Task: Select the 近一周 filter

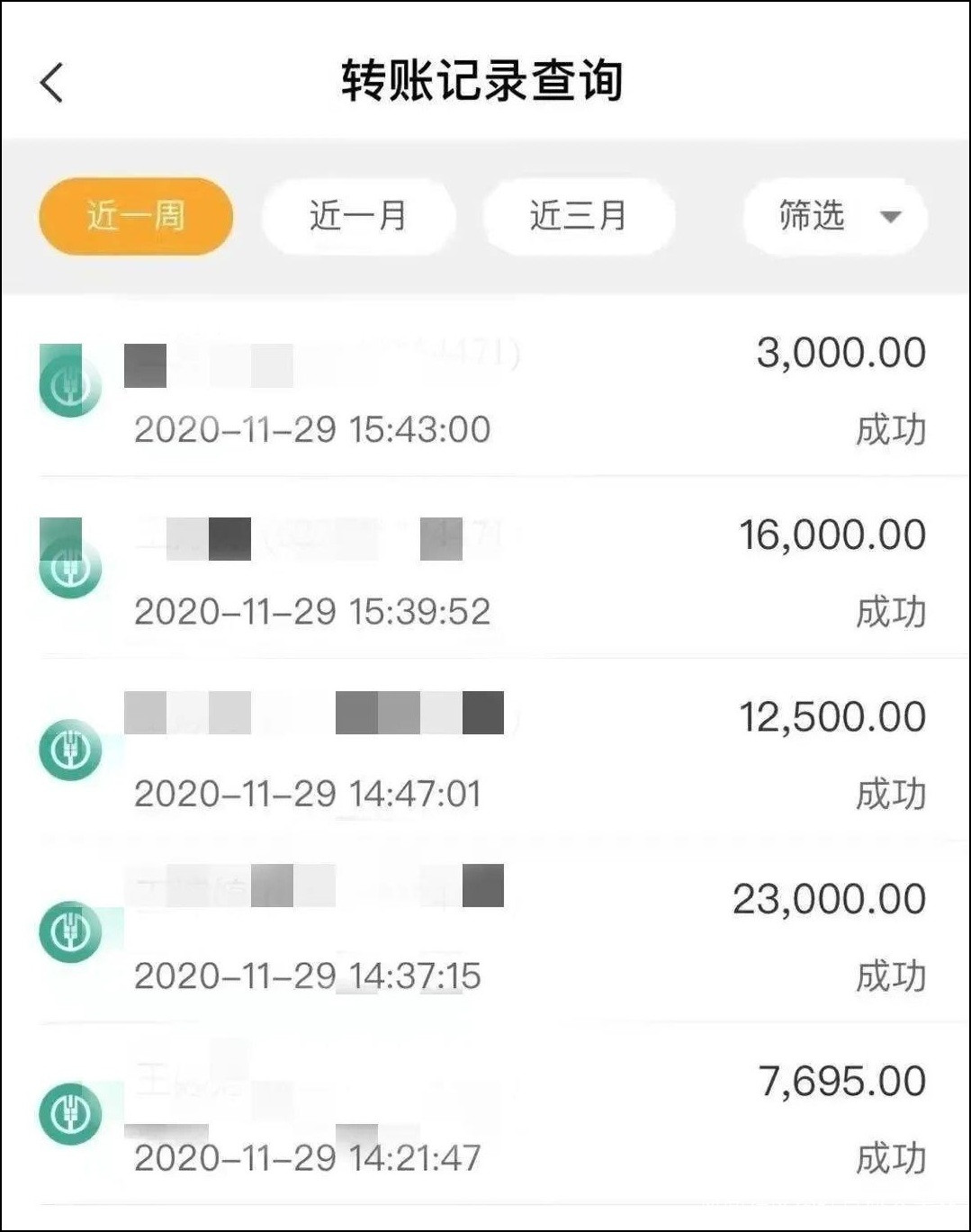Action: click(x=136, y=216)
